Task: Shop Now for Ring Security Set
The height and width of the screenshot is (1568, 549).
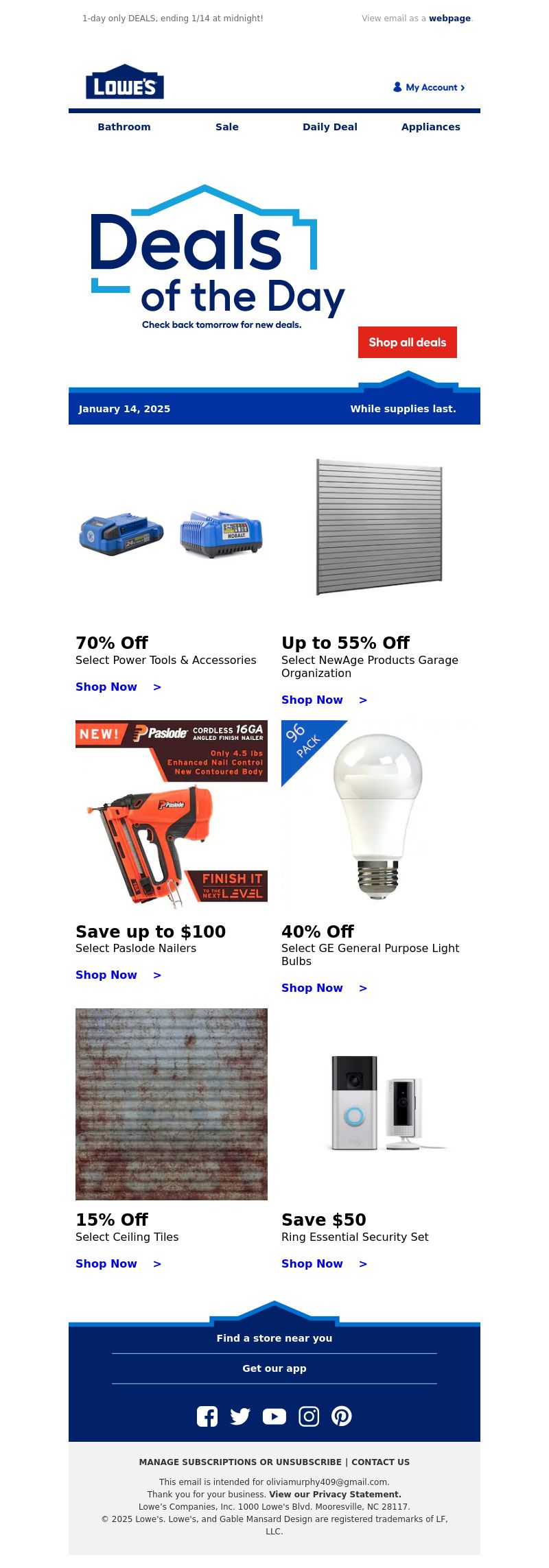Action: coord(324,1263)
